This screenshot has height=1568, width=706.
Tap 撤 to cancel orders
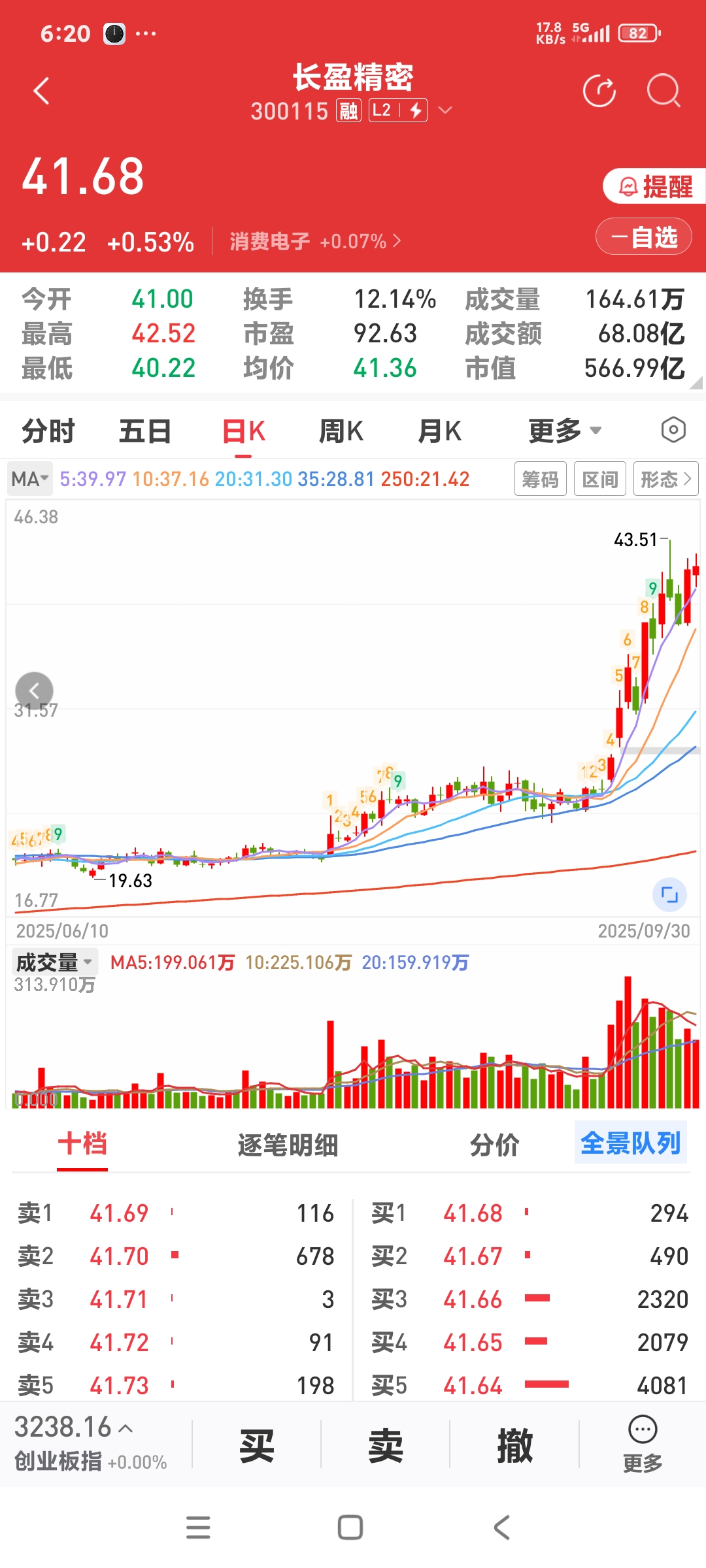514,1446
